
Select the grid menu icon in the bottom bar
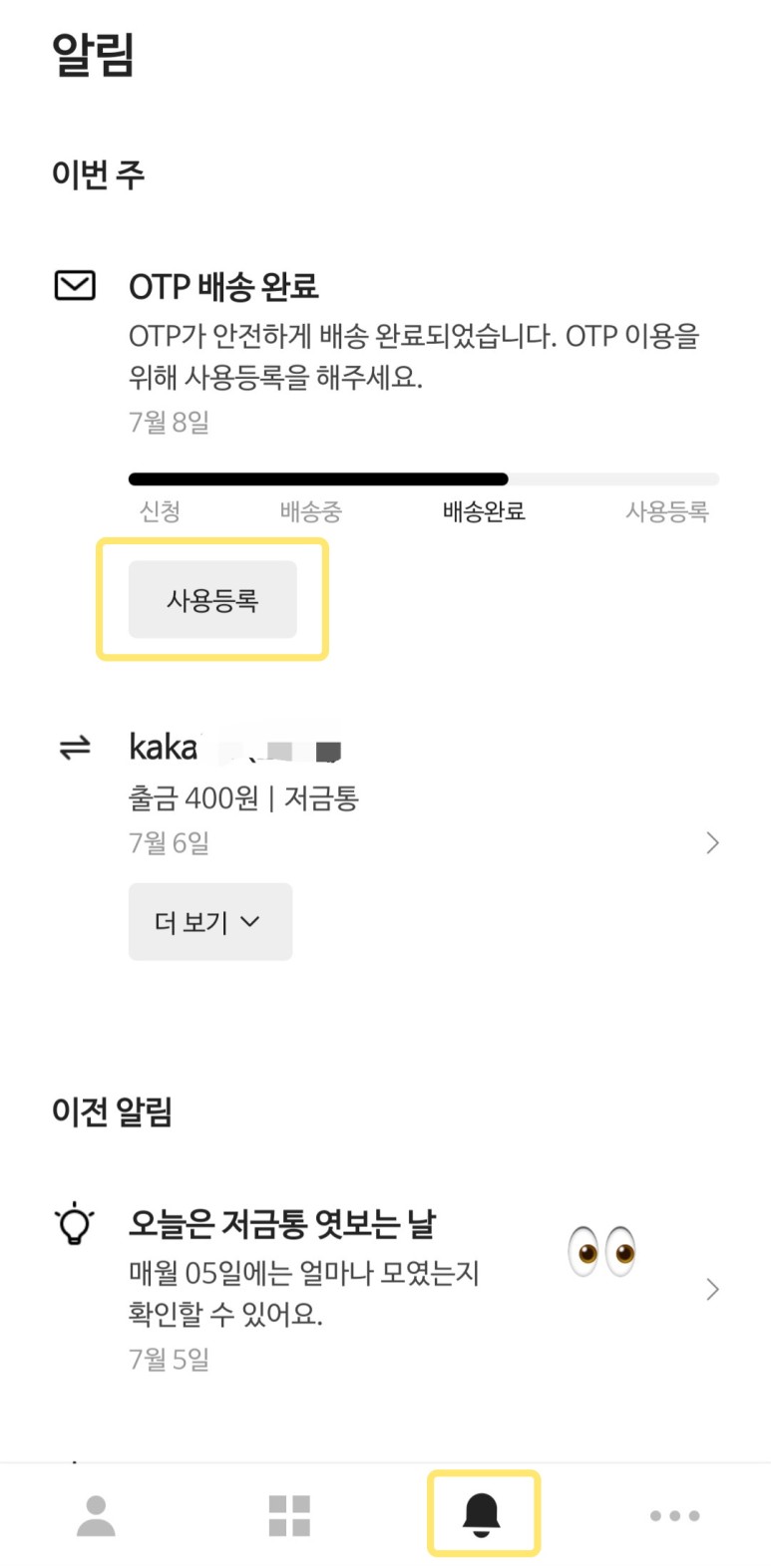289,1516
